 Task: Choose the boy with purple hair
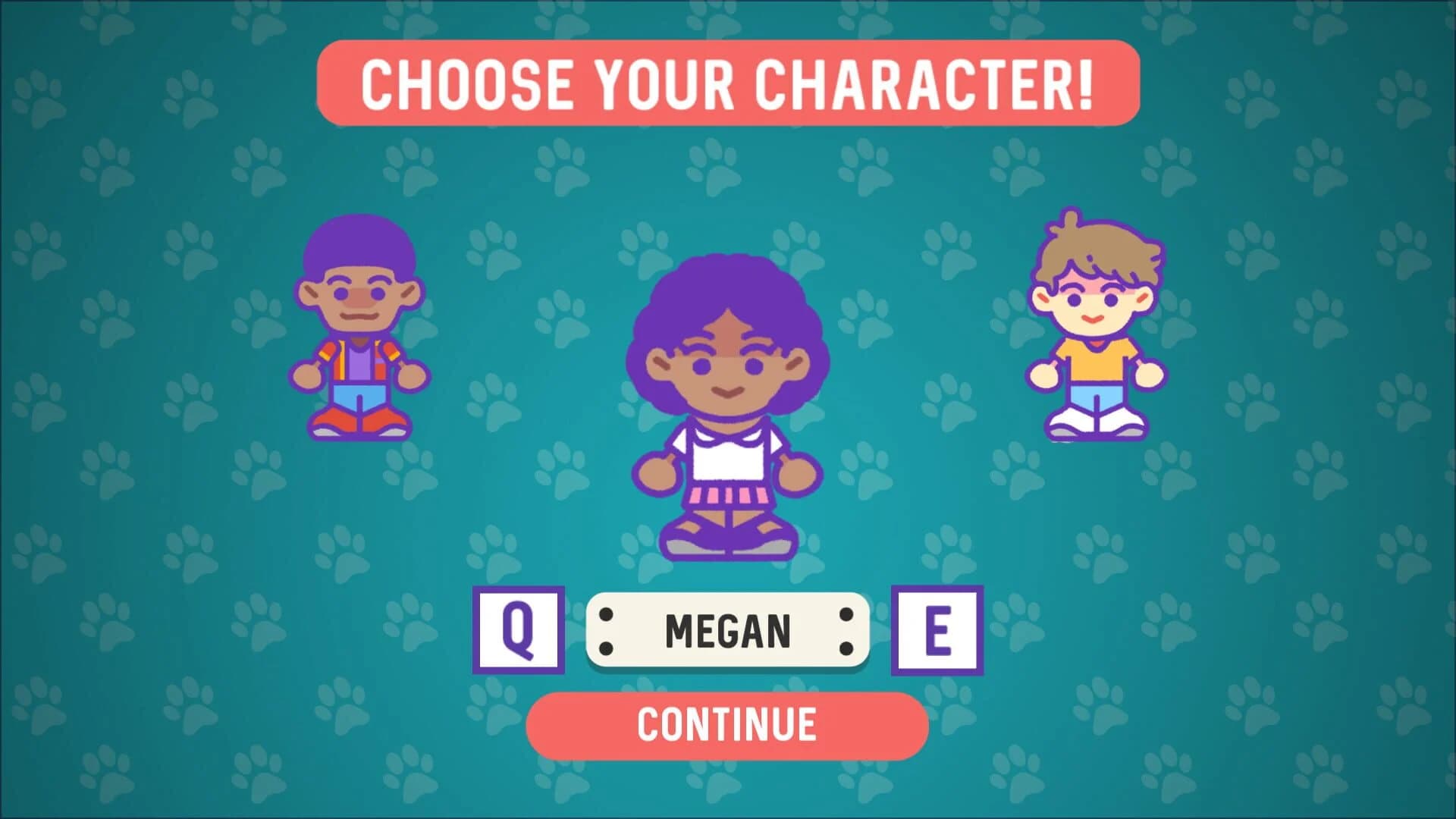coord(359,330)
